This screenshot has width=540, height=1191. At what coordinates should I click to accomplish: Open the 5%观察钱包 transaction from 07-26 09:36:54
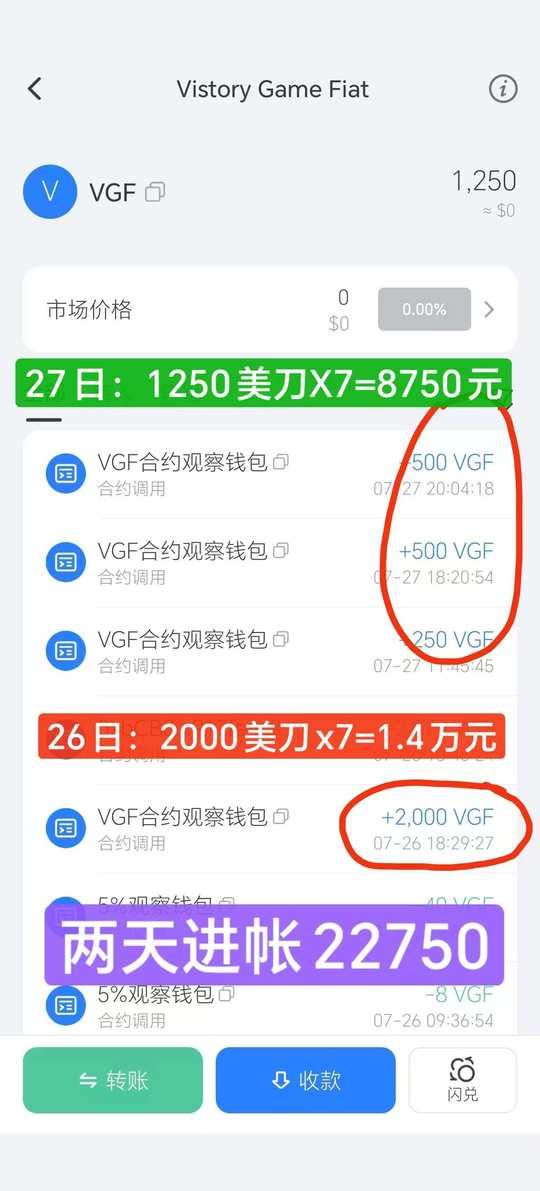(270, 1006)
